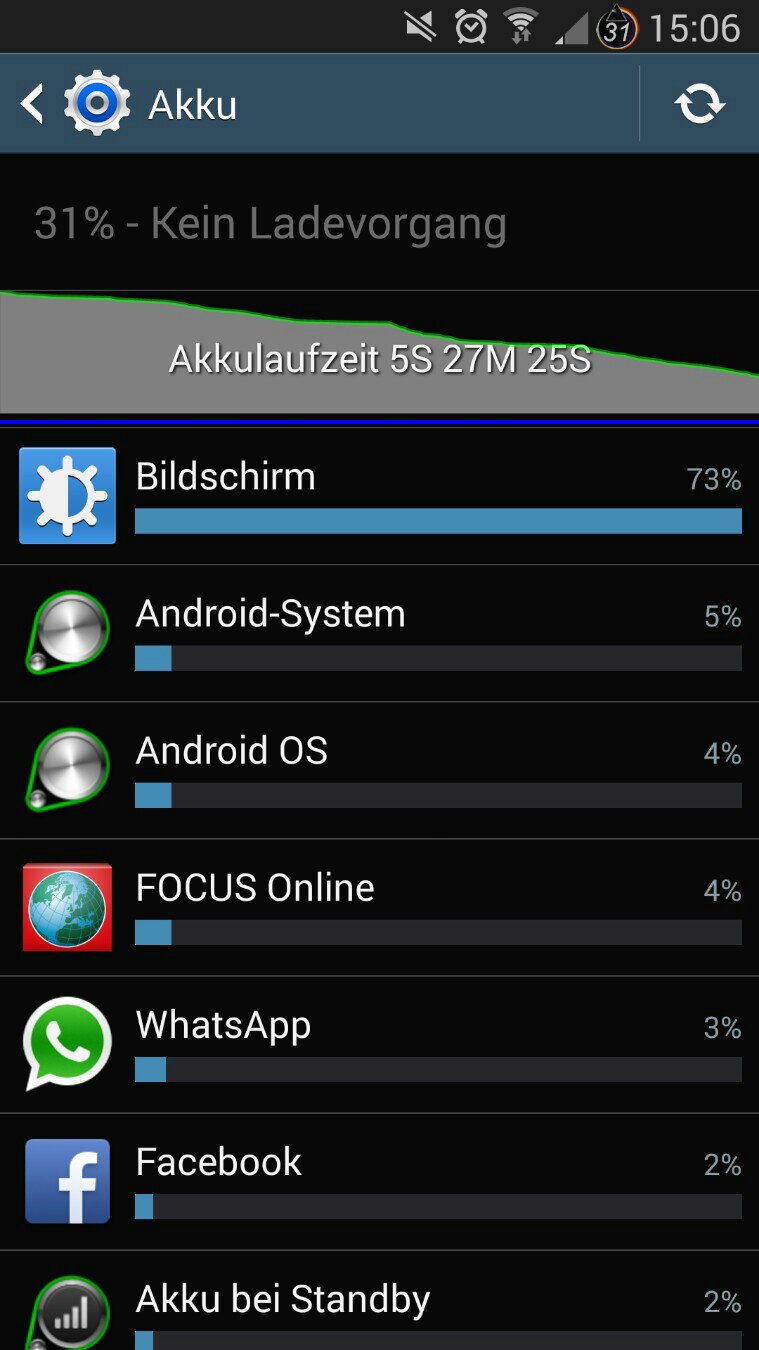Select the Android OS entry
Screen dimensions: 759x1350
(x=379, y=771)
